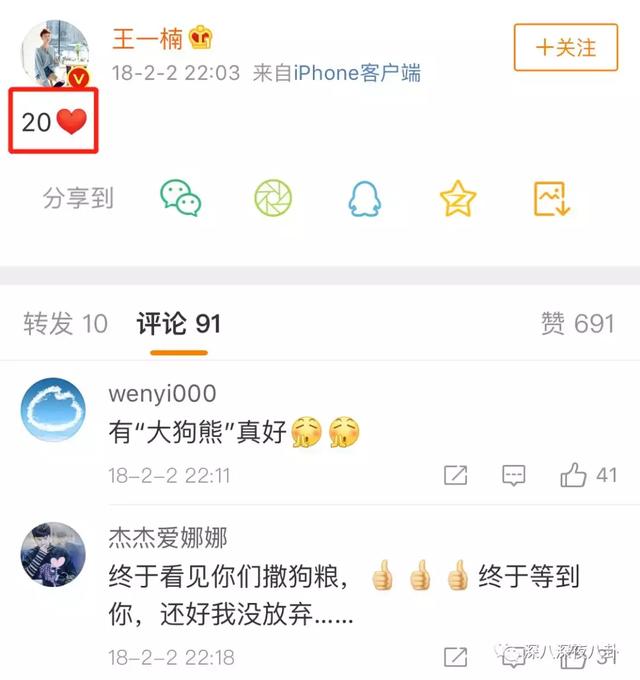This screenshot has width=640, height=680.
Task: Reply to wenyi000's comment
Action: click(513, 475)
